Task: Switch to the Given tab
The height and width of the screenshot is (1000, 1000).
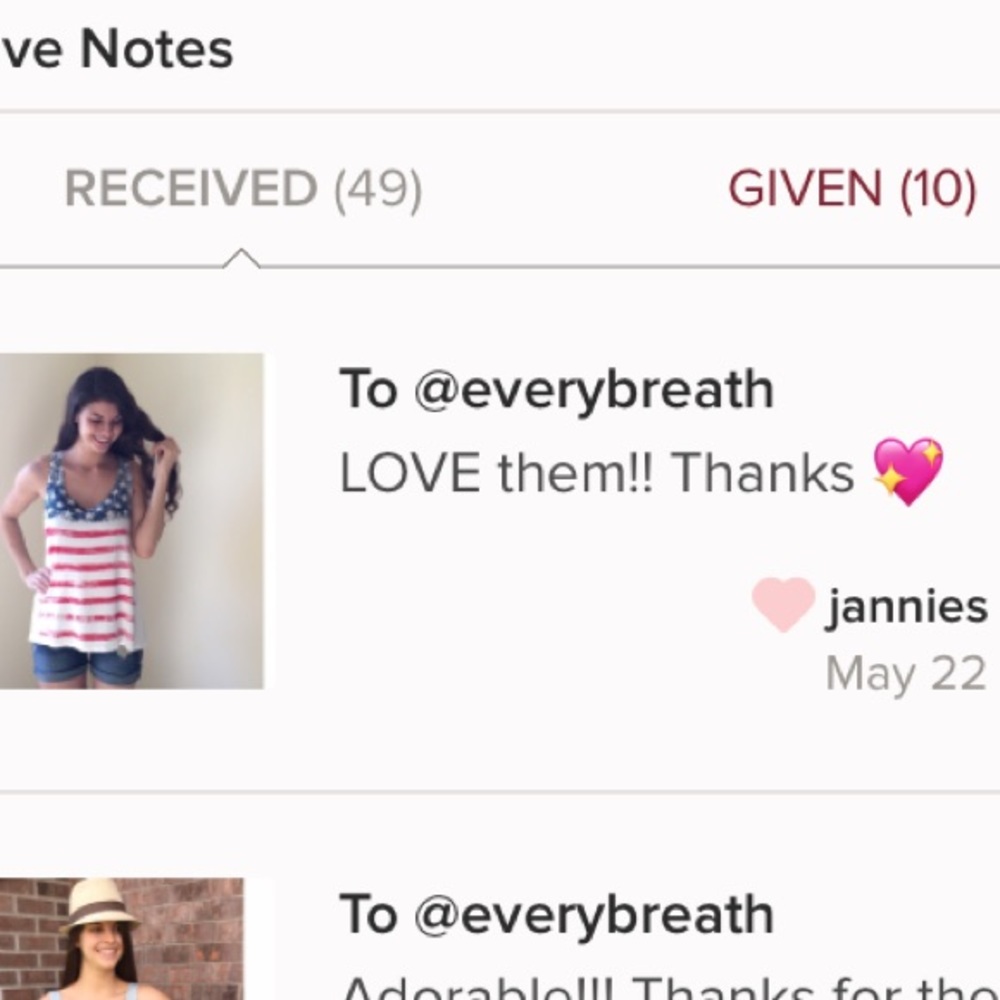Action: [851, 189]
